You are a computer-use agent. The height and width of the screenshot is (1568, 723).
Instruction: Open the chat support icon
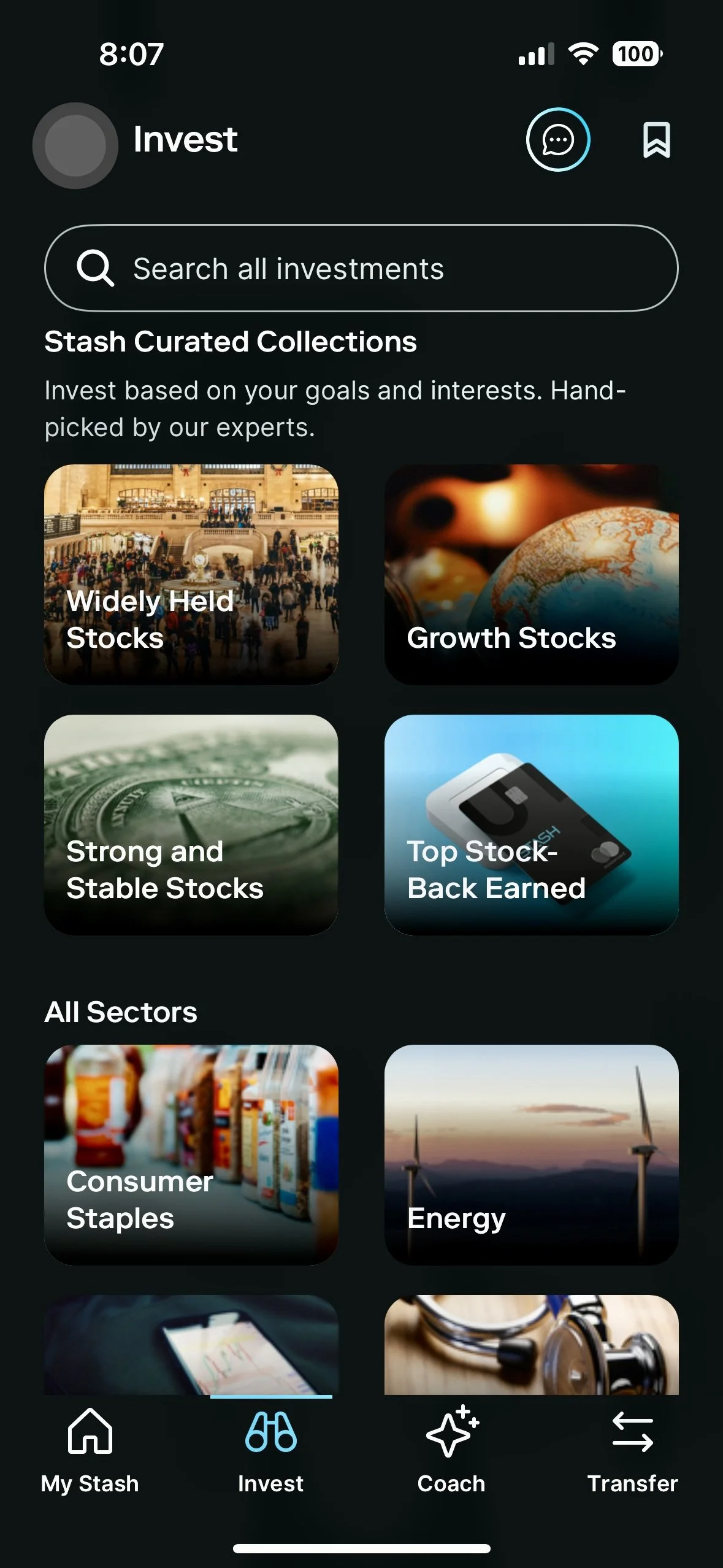pyautogui.click(x=557, y=140)
